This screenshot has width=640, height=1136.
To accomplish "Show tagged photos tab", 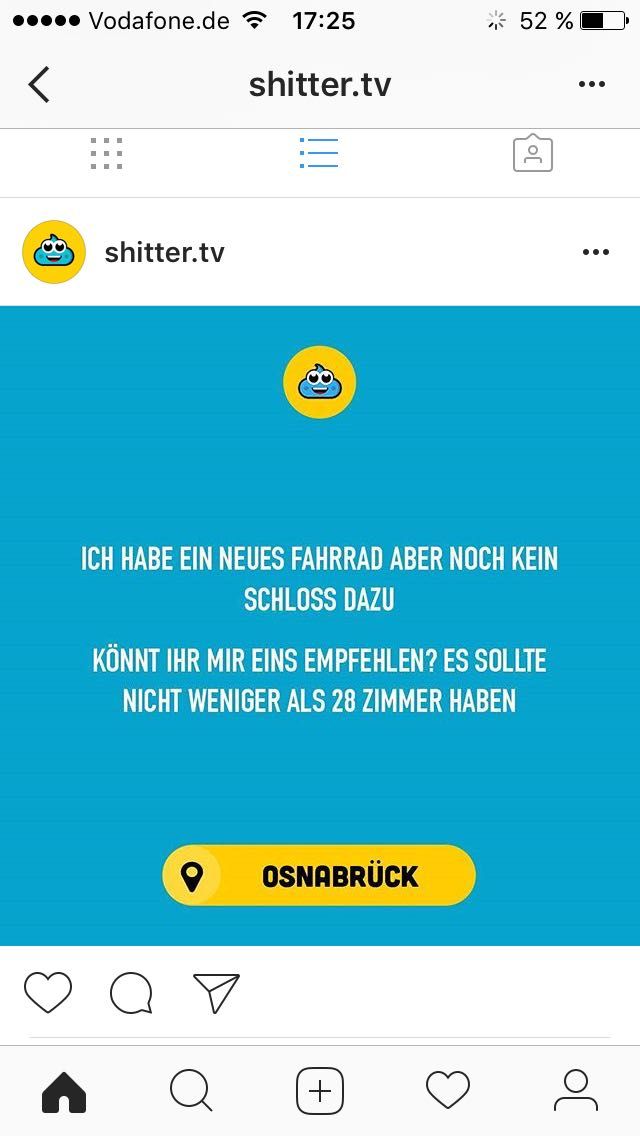I will tap(532, 153).
